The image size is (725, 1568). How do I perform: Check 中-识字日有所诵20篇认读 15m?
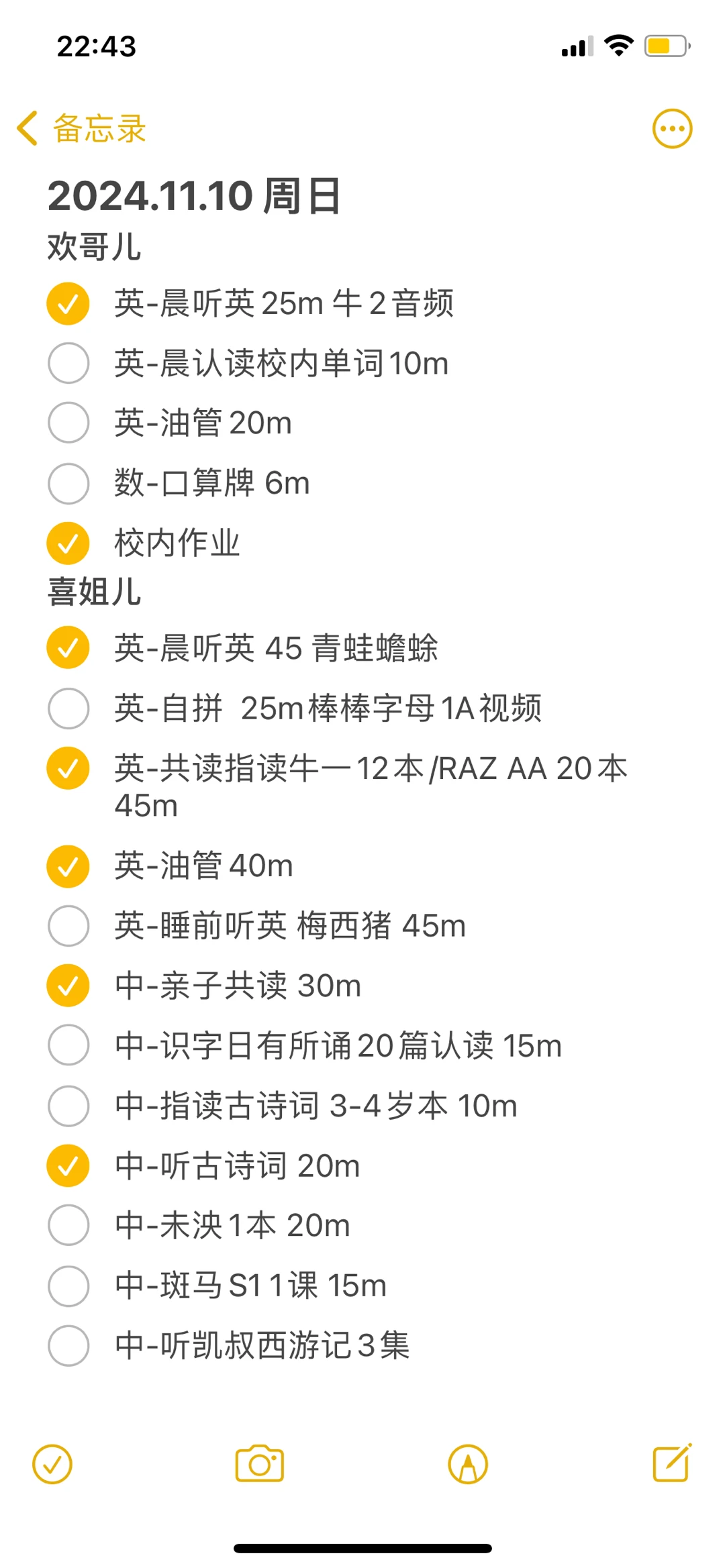(x=68, y=1045)
